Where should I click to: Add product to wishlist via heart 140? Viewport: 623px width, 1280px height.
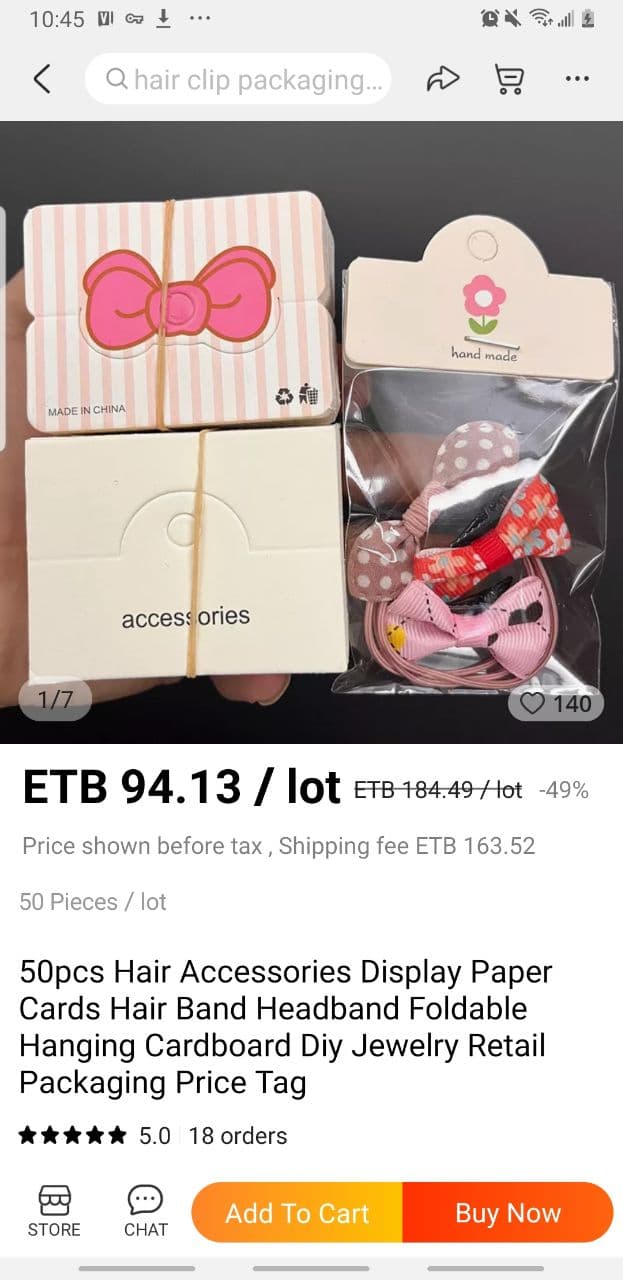pyautogui.click(x=556, y=703)
